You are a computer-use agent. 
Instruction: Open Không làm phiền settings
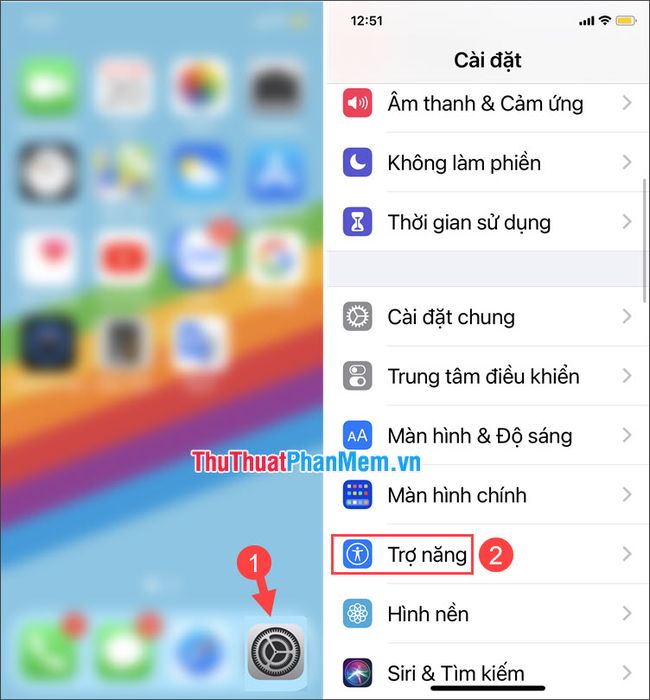click(x=464, y=162)
